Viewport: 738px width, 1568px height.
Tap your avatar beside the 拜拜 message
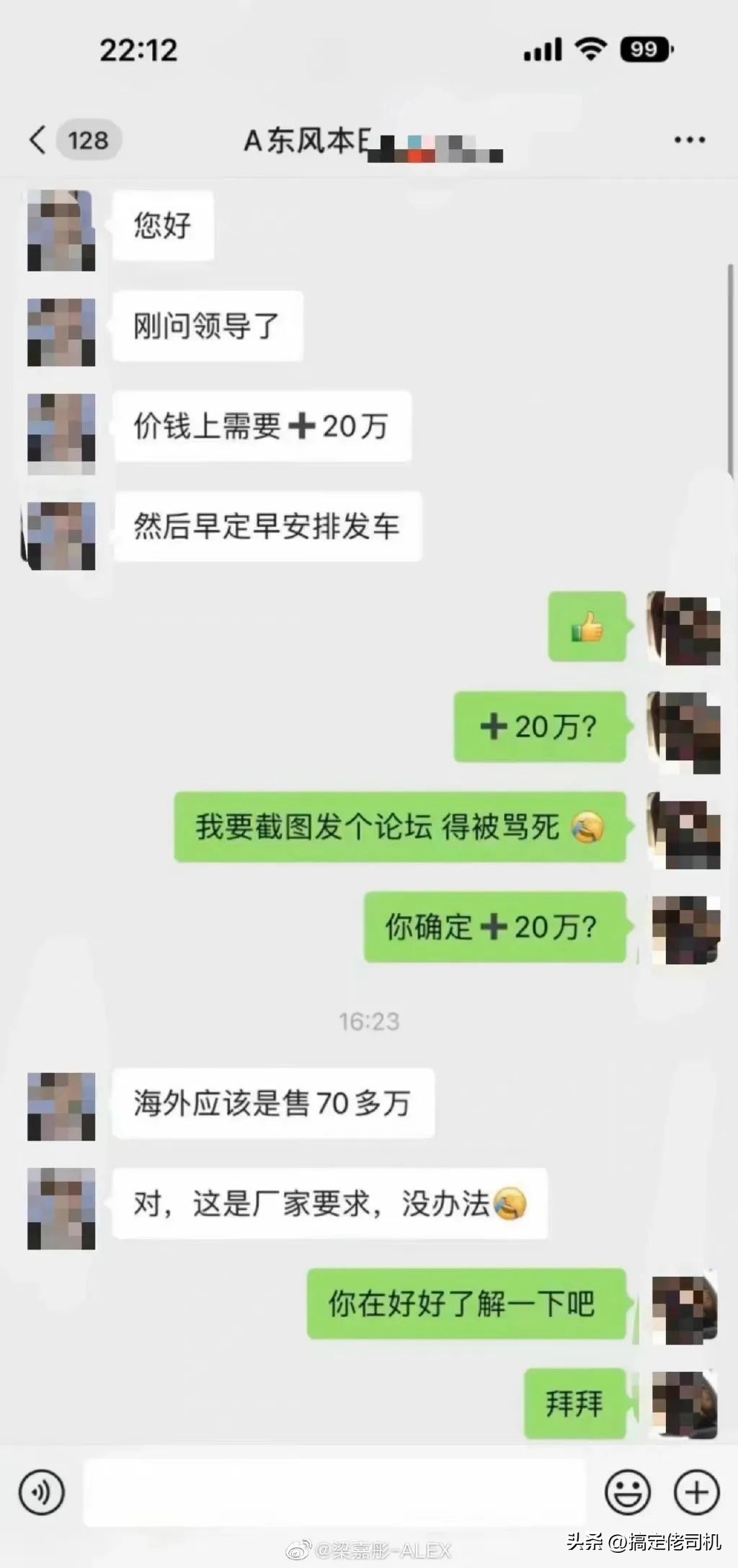pyautogui.click(x=683, y=1404)
